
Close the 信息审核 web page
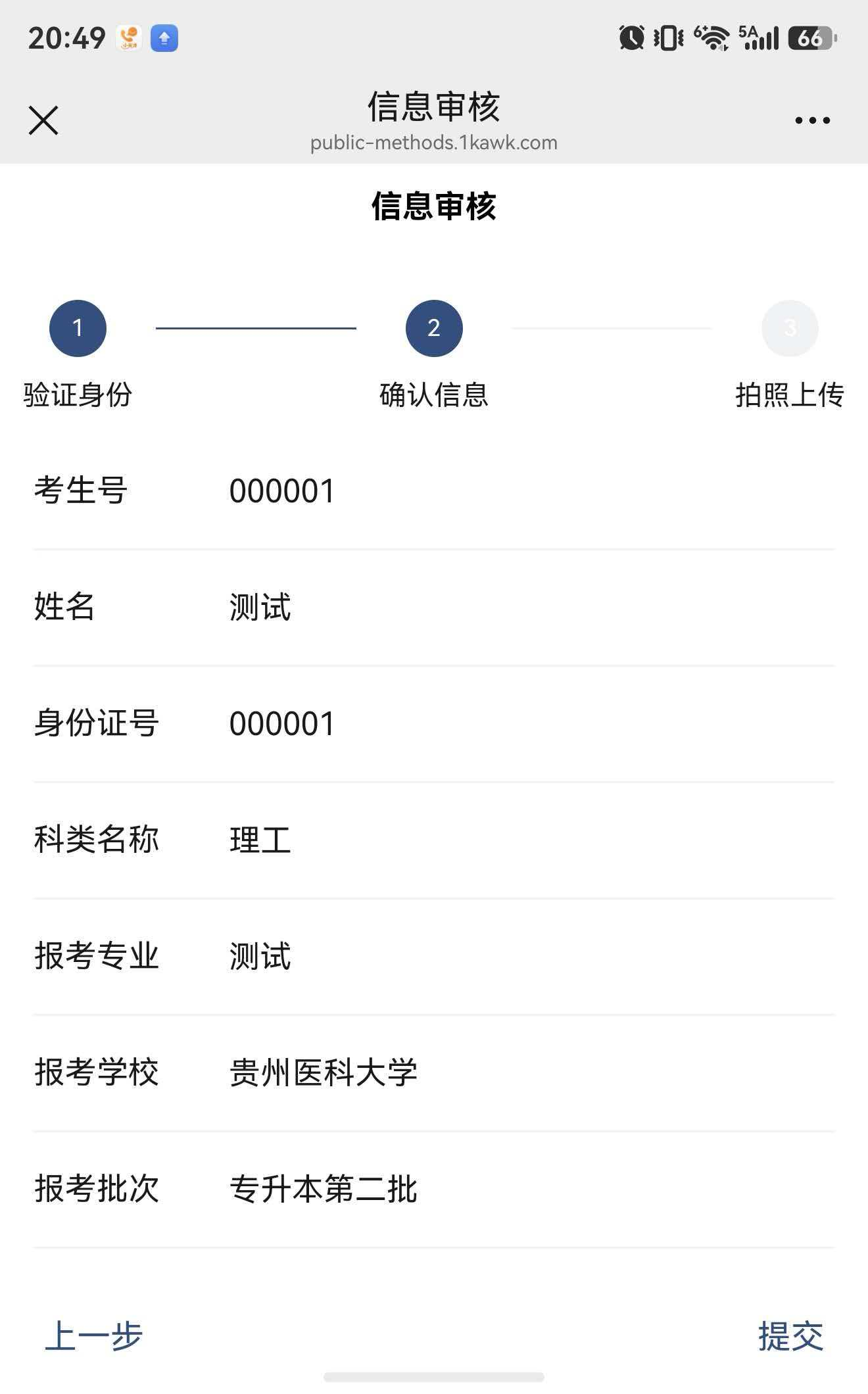click(43, 120)
